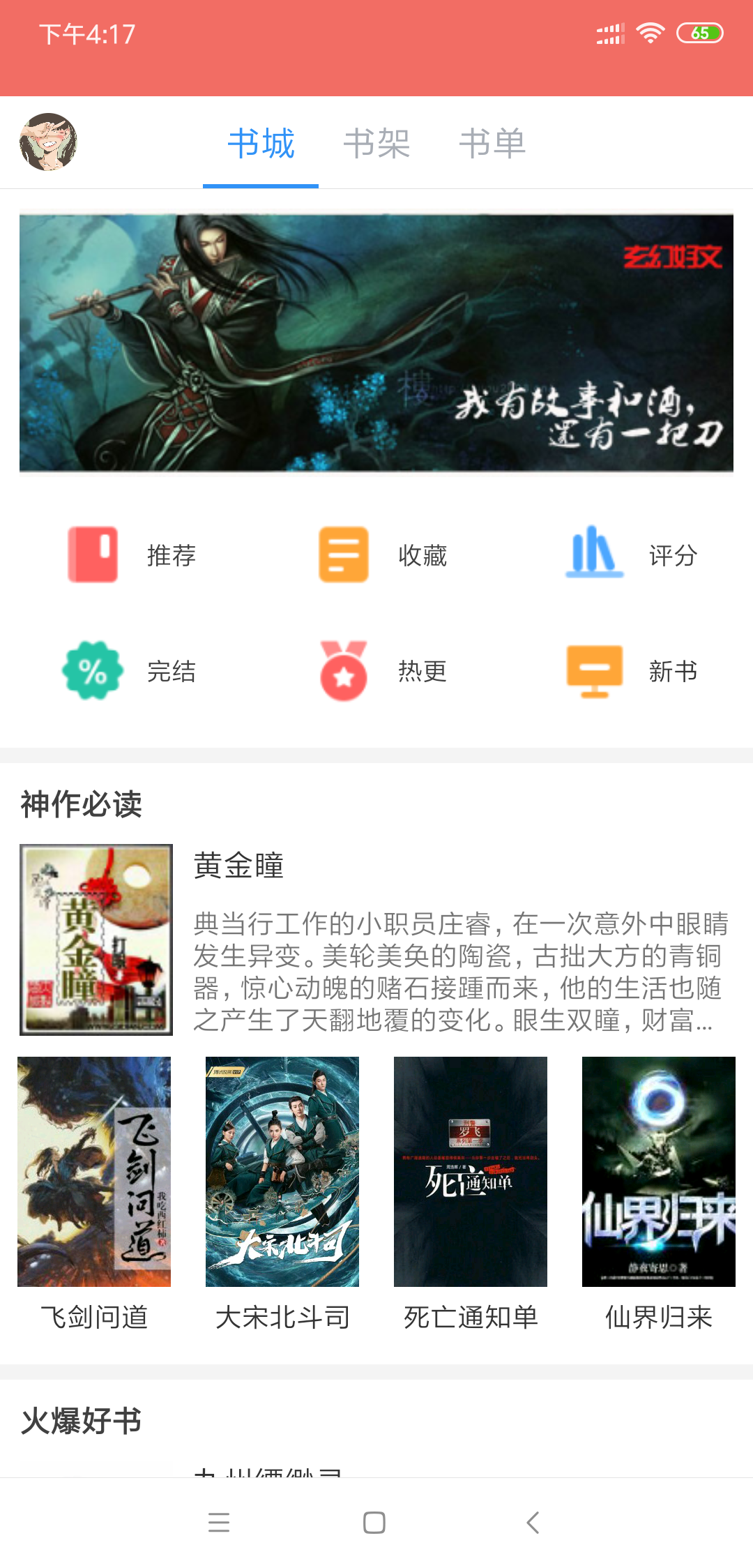Tap the Wi-Fi status bar icon
The height and width of the screenshot is (1568, 753).
[649, 32]
